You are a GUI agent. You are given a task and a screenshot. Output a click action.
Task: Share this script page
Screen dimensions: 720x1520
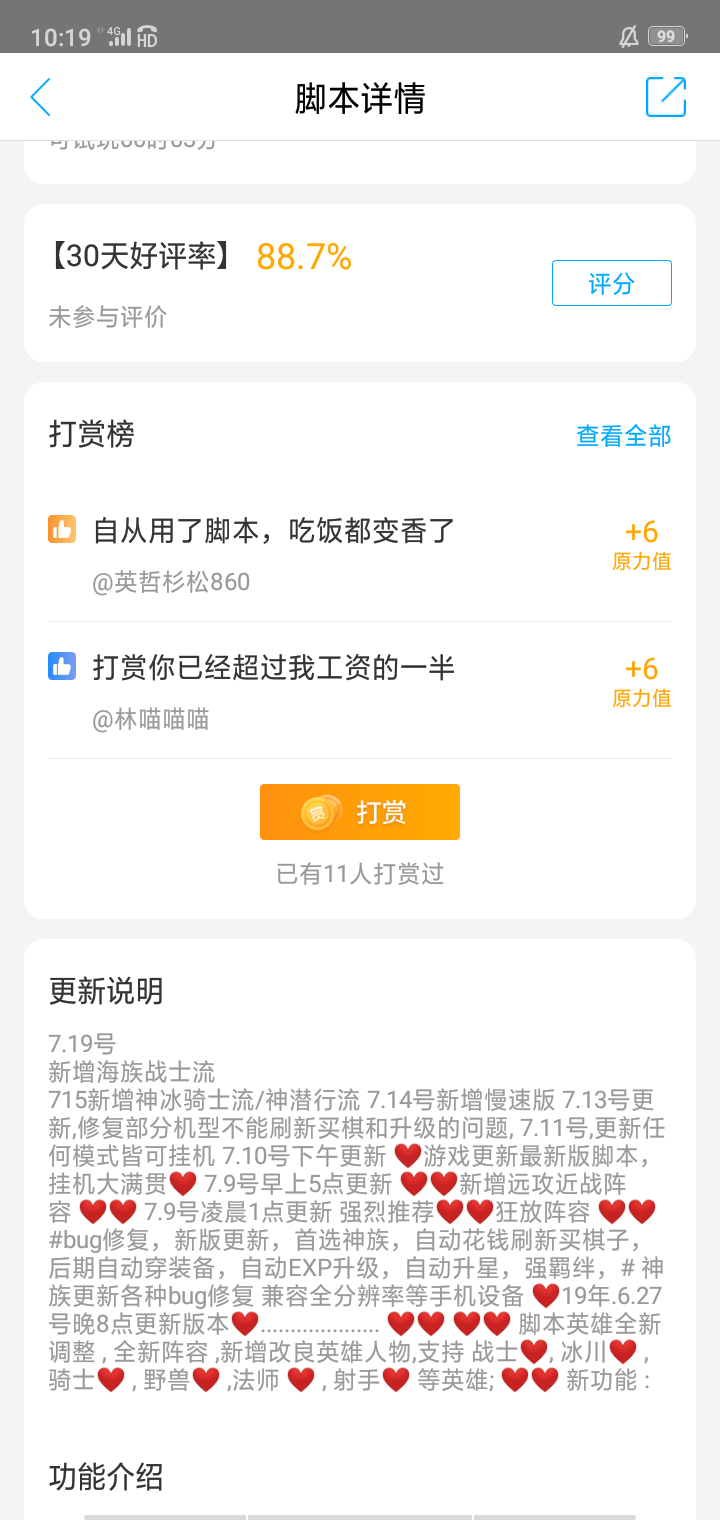pos(665,97)
